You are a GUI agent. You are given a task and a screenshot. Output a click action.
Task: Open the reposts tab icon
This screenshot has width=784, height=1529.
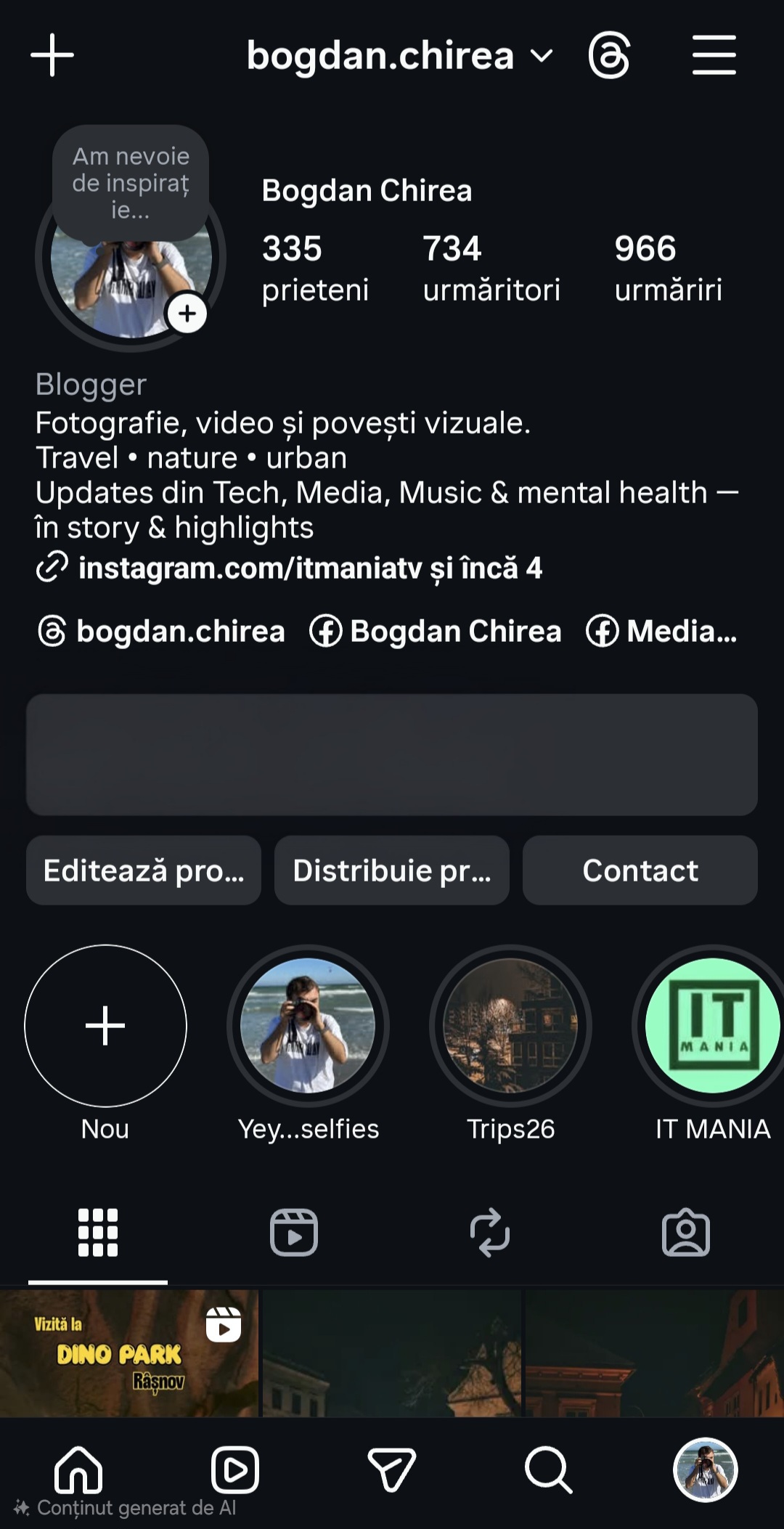pos(490,1232)
